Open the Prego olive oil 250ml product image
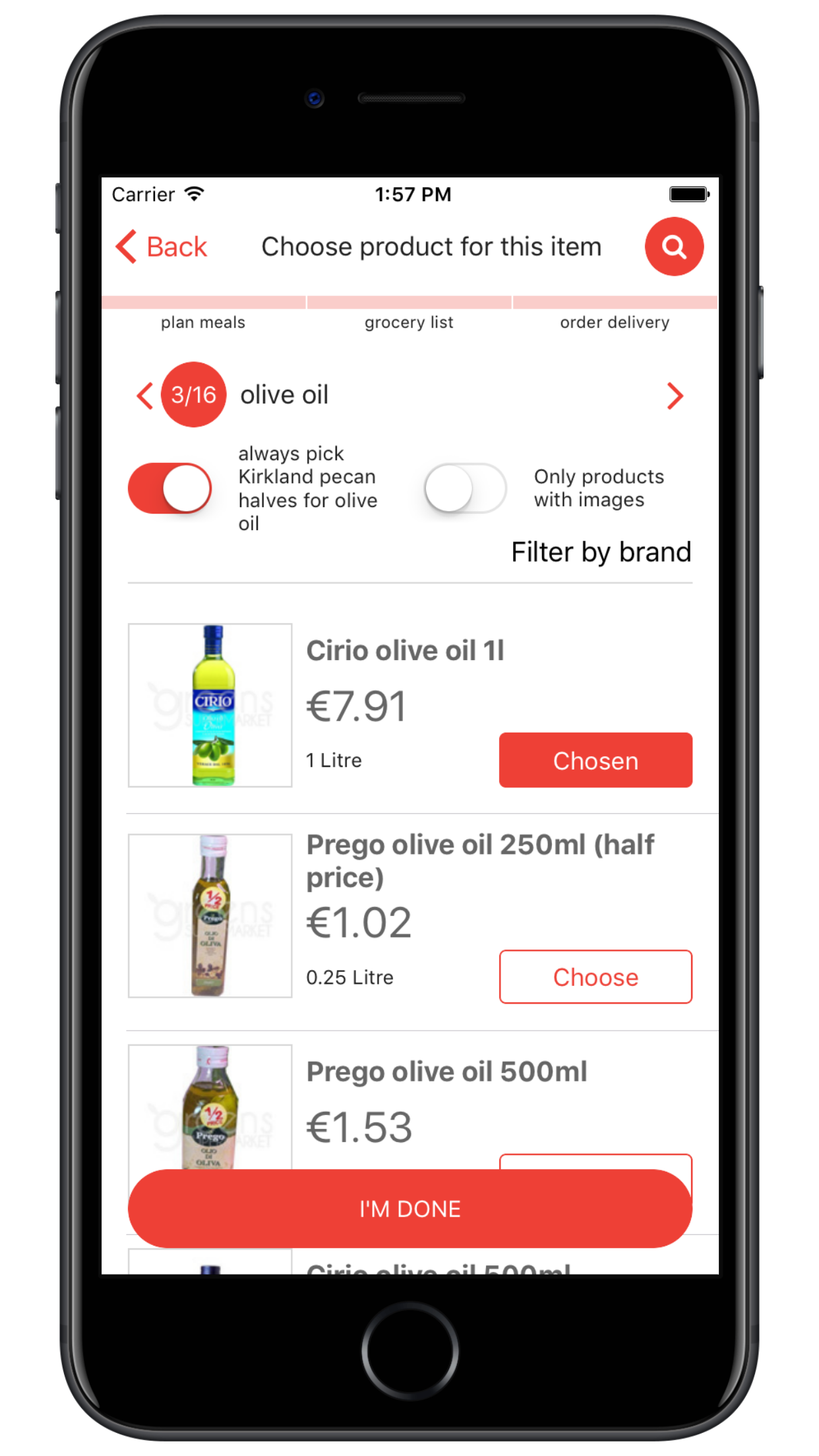Image resolution: width=819 pixels, height=1456 pixels. point(210,915)
